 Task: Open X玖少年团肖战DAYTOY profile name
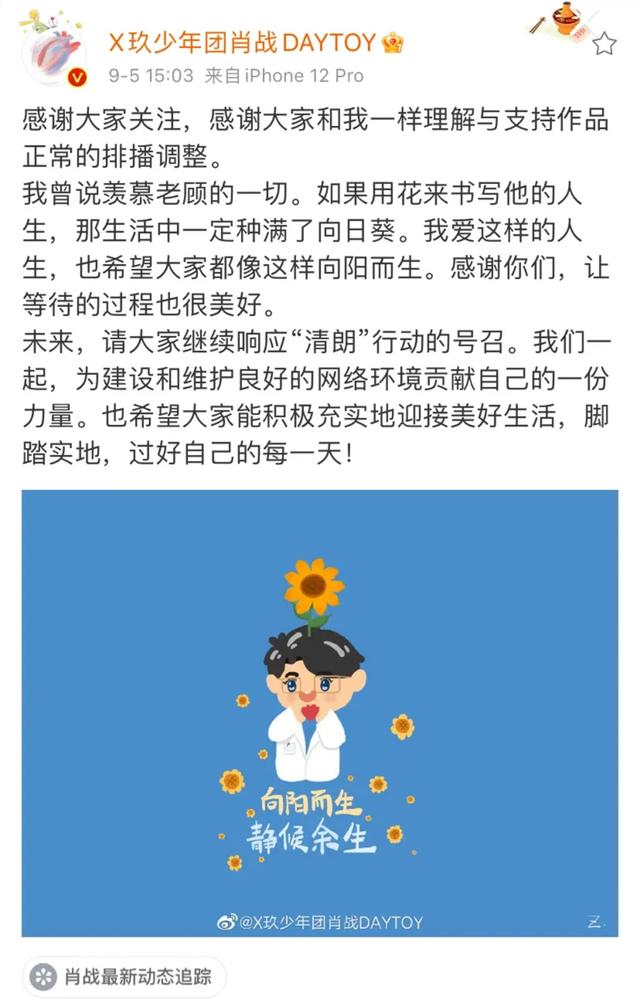coord(241,42)
